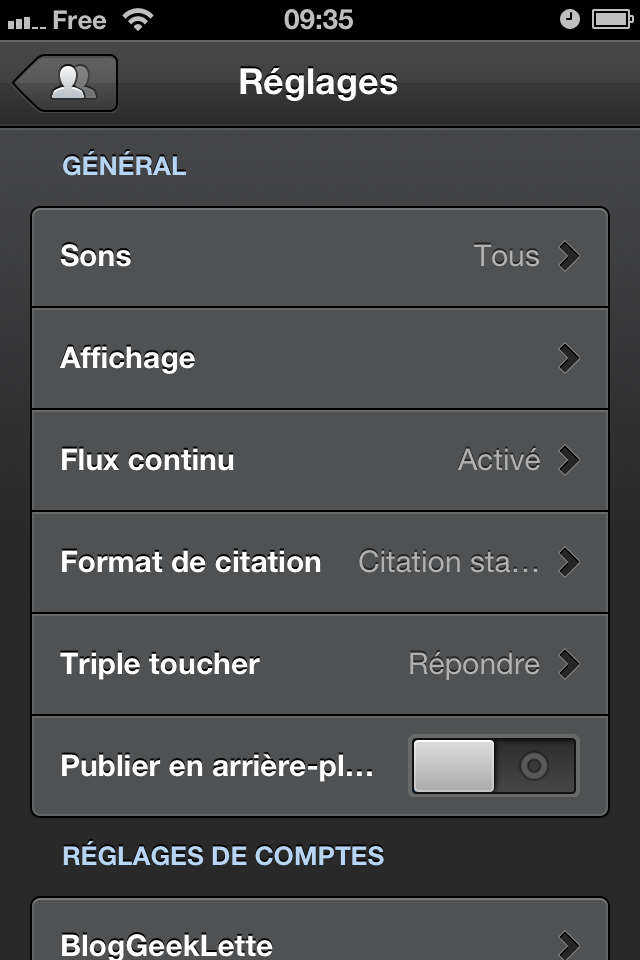Go back to the accounts screen
This screenshot has width=640, height=960.
[66, 83]
